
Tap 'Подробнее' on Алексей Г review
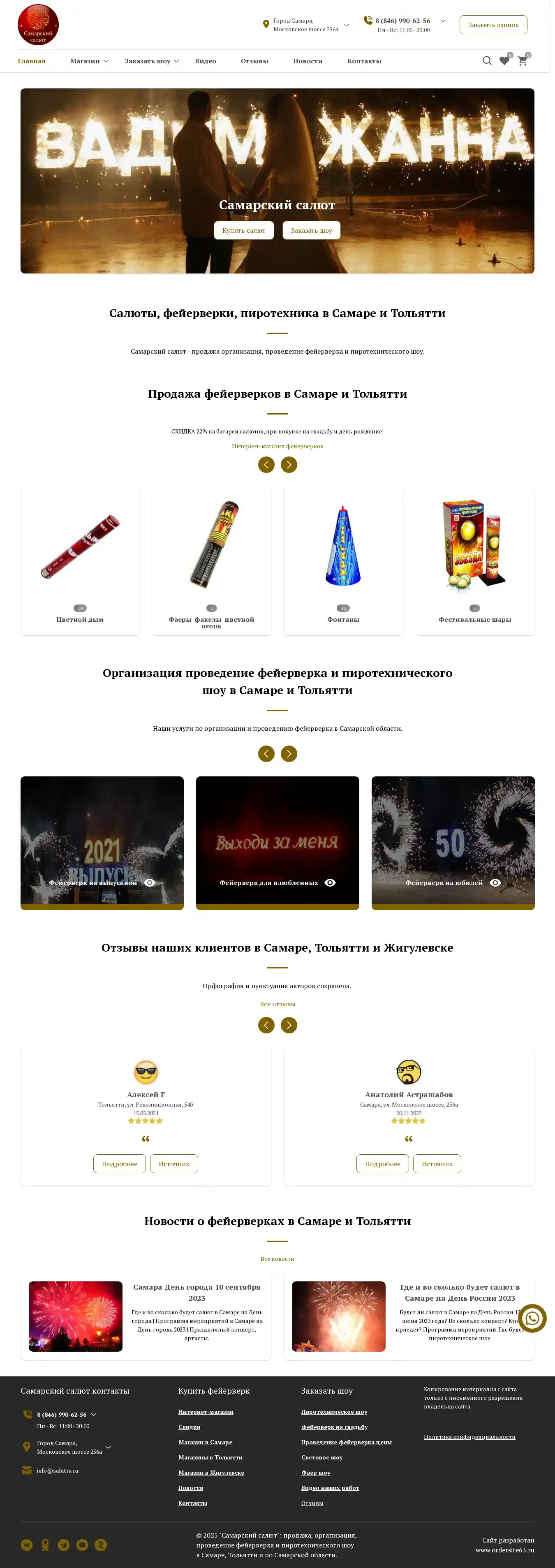pos(119,1163)
